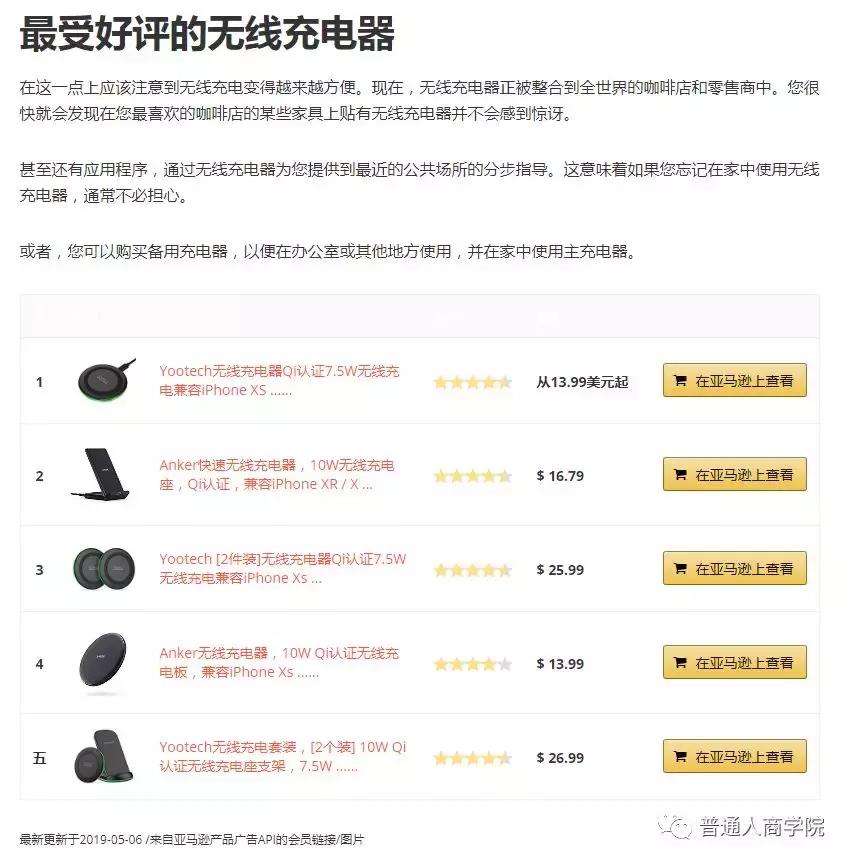
Task: Open the Yootech [2件装] product title link
Action: point(280,568)
